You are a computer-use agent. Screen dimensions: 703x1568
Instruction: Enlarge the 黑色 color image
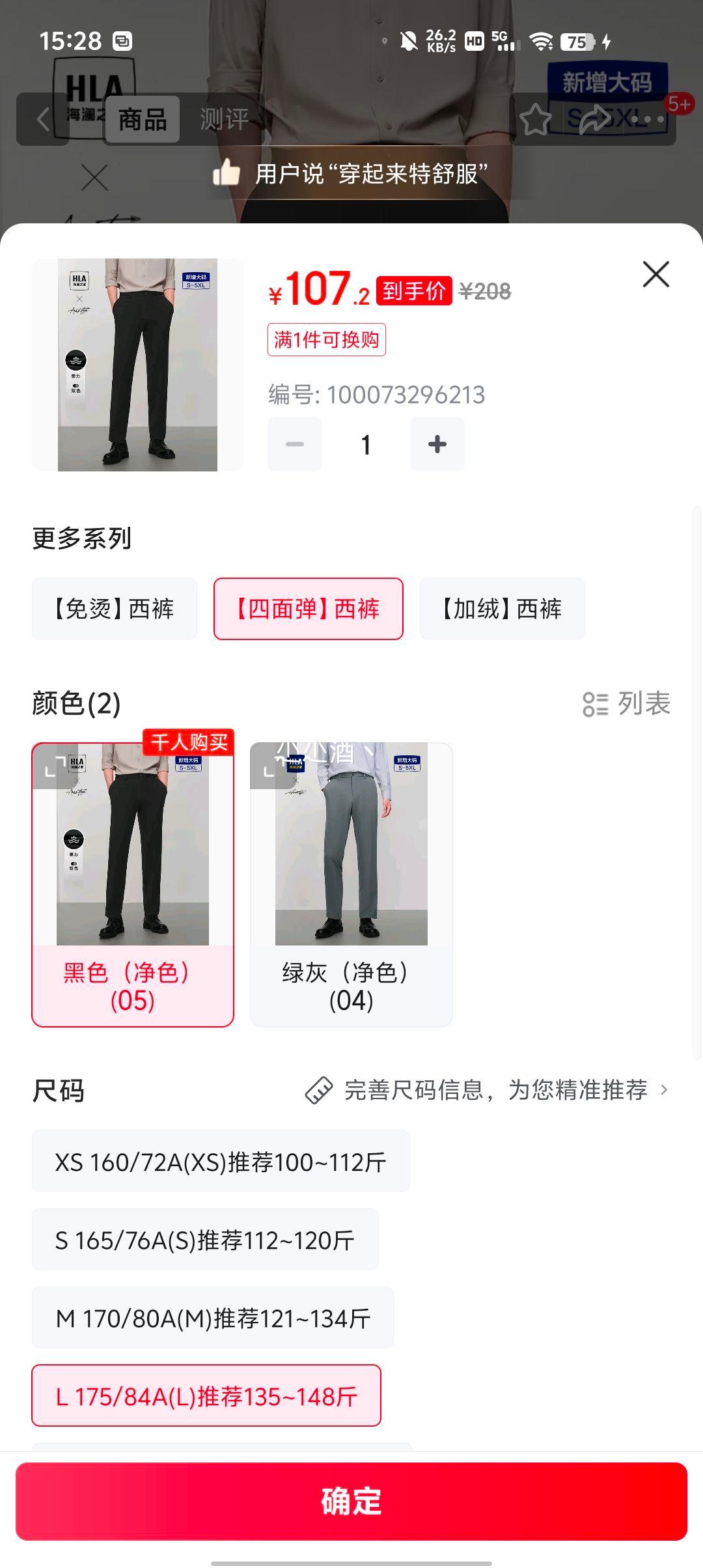tap(55, 766)
